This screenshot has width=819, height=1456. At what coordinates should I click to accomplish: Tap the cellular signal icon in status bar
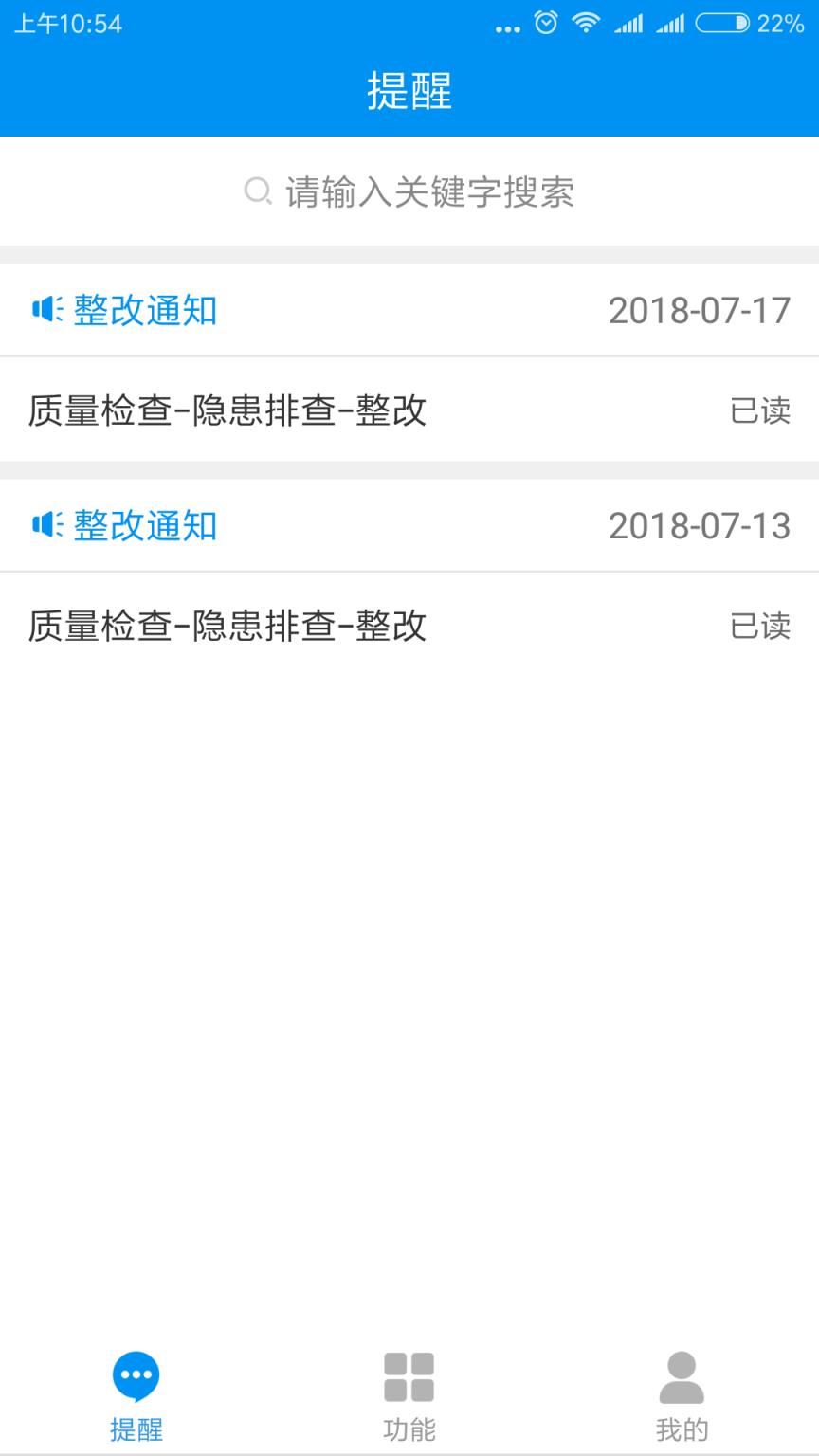[629, 24]
